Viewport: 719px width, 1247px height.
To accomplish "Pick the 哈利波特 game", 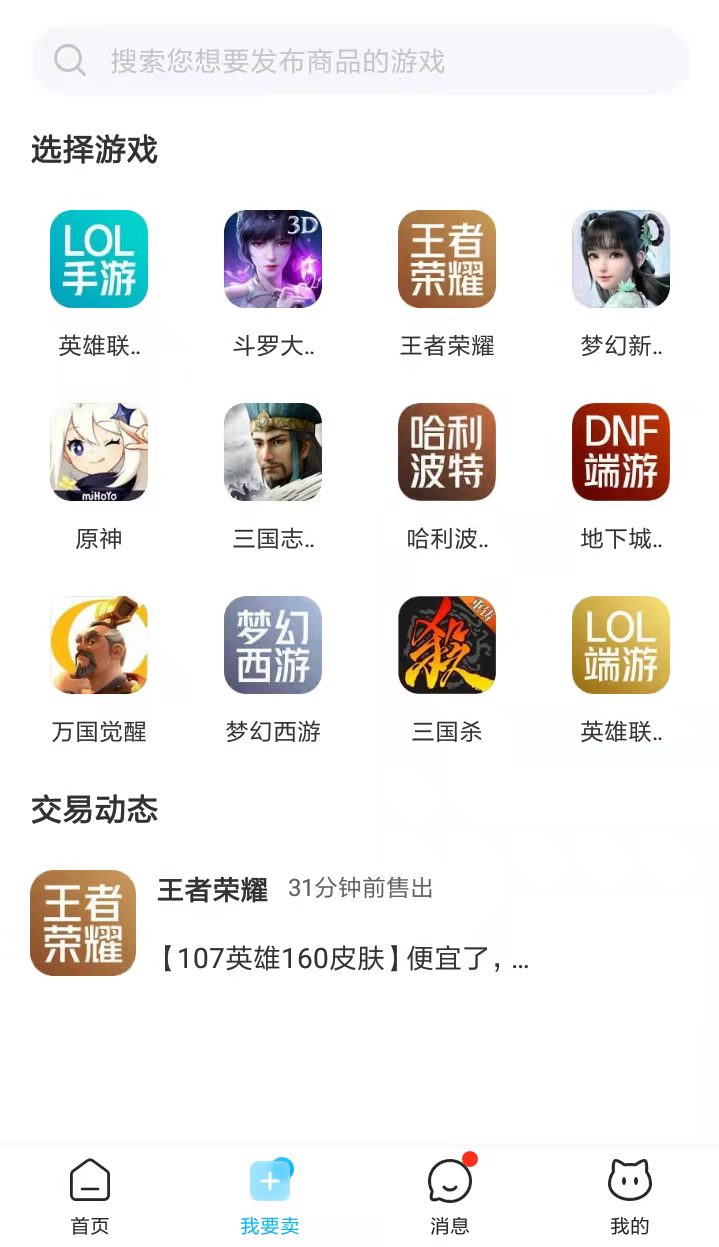I will (x=447, y=452).
